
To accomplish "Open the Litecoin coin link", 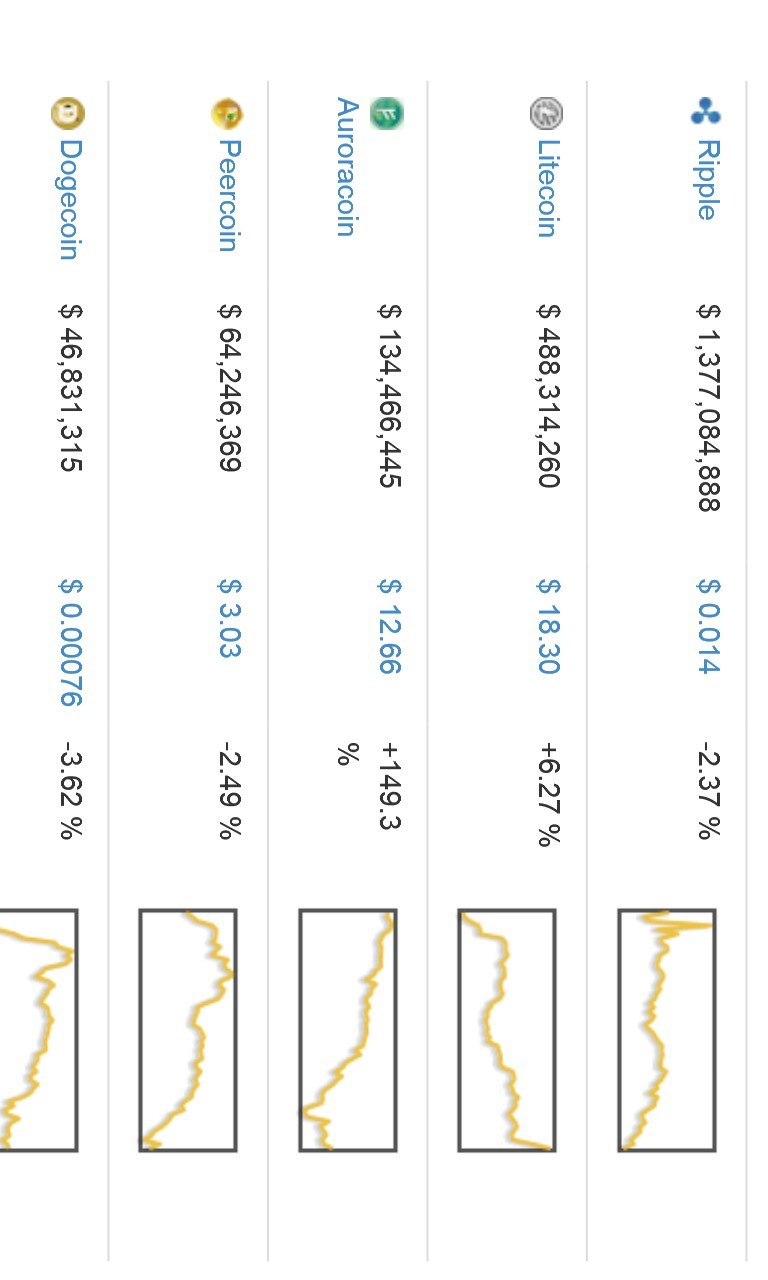I will (x=547, y=187).
